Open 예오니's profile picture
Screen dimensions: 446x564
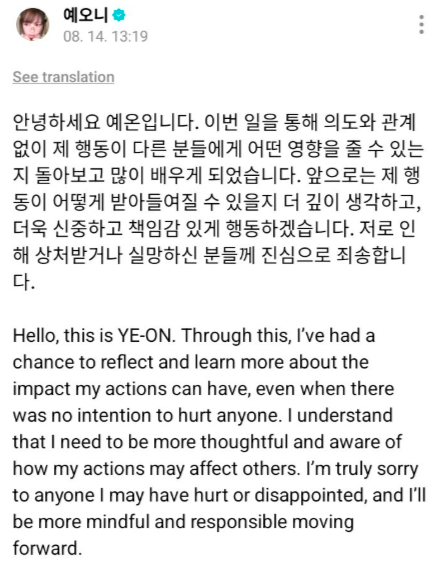click(x=32, y=24)
